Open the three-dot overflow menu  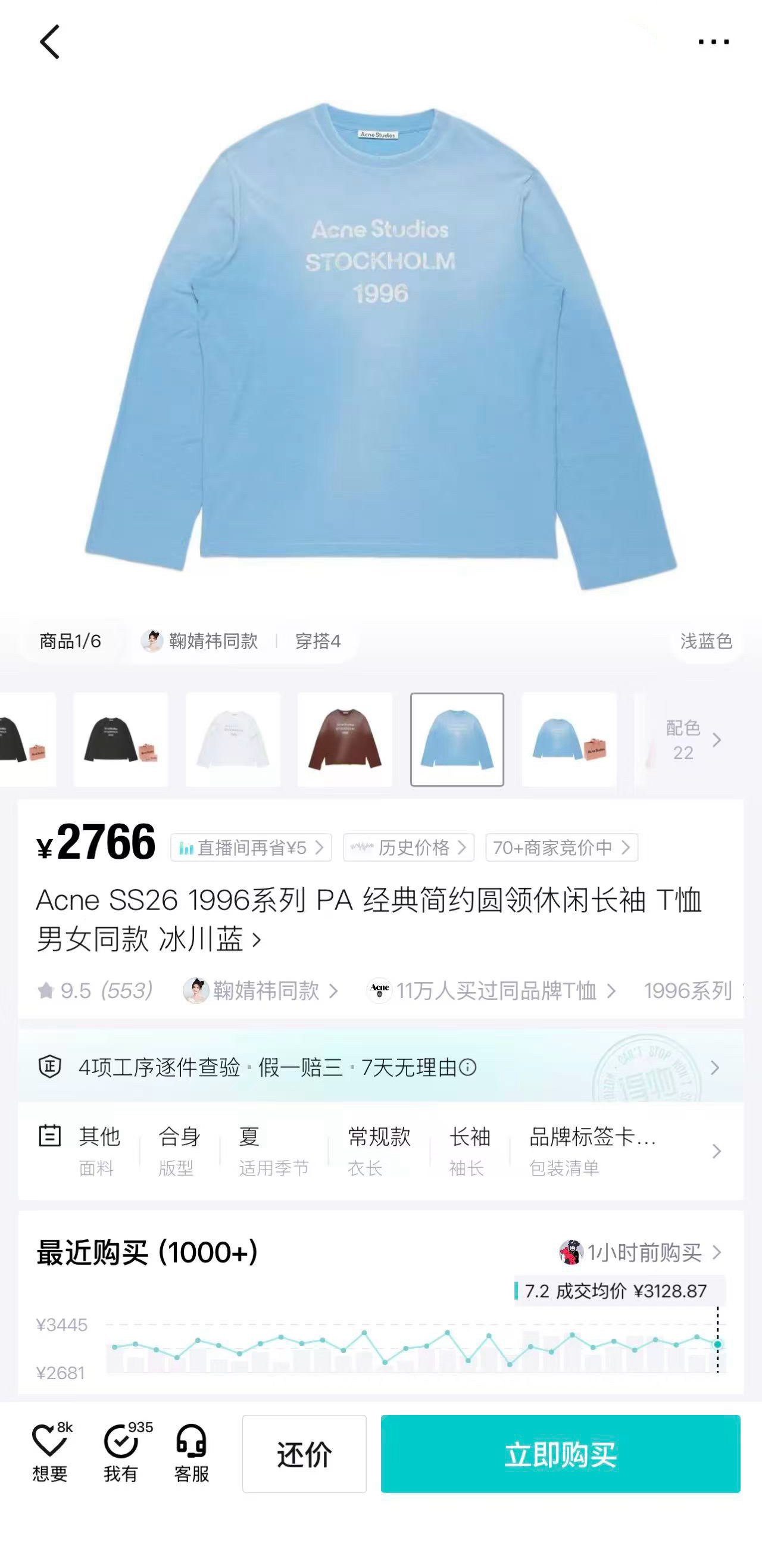coord(713,42)
